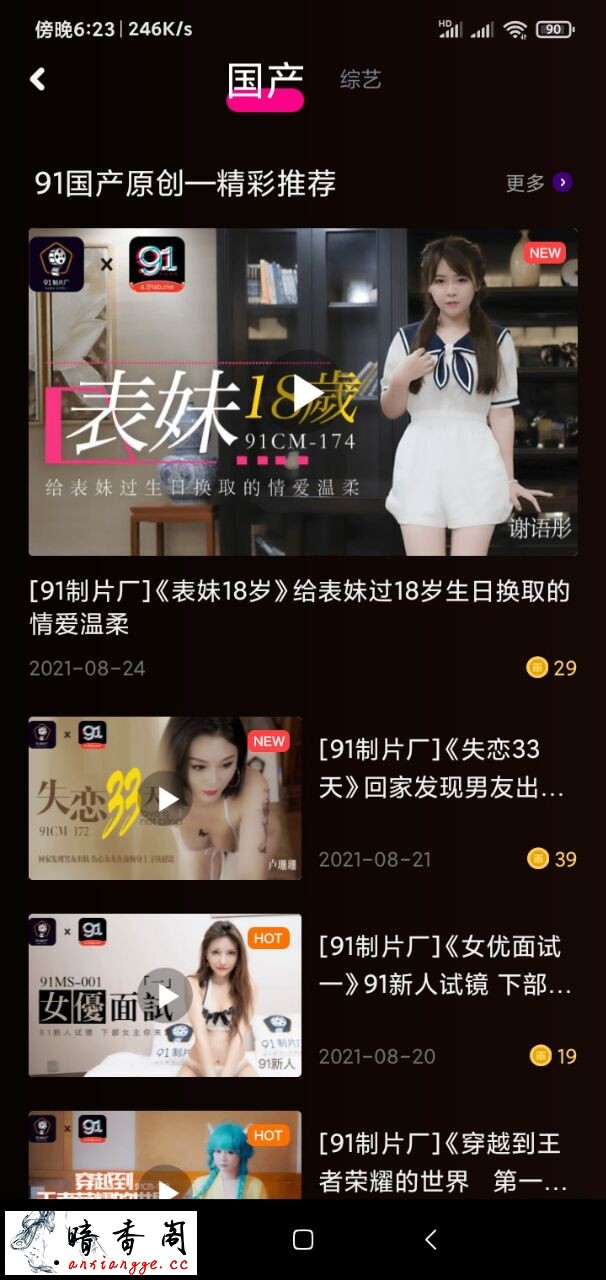Viewport: 606px width, 1280px height.
Task: Tap the back arrow at top left
Action: click(38, 79)
